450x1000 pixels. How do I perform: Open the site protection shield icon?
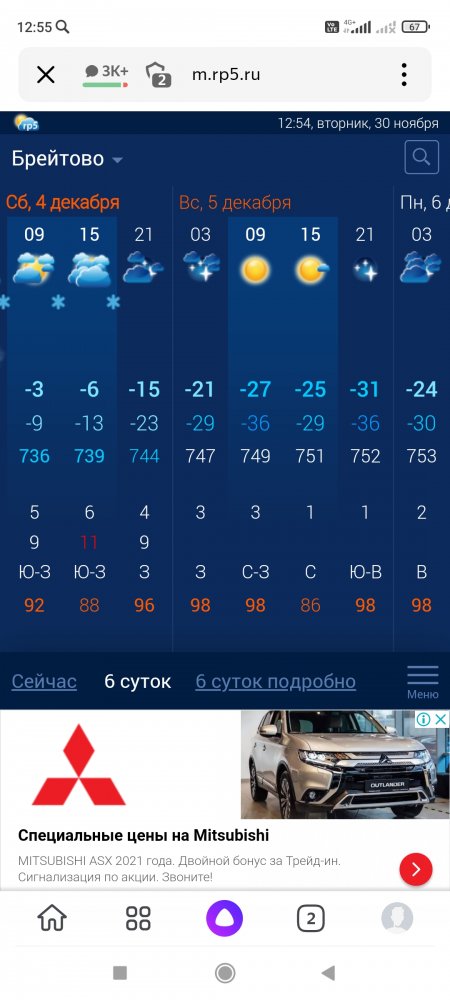coord(157,75)
